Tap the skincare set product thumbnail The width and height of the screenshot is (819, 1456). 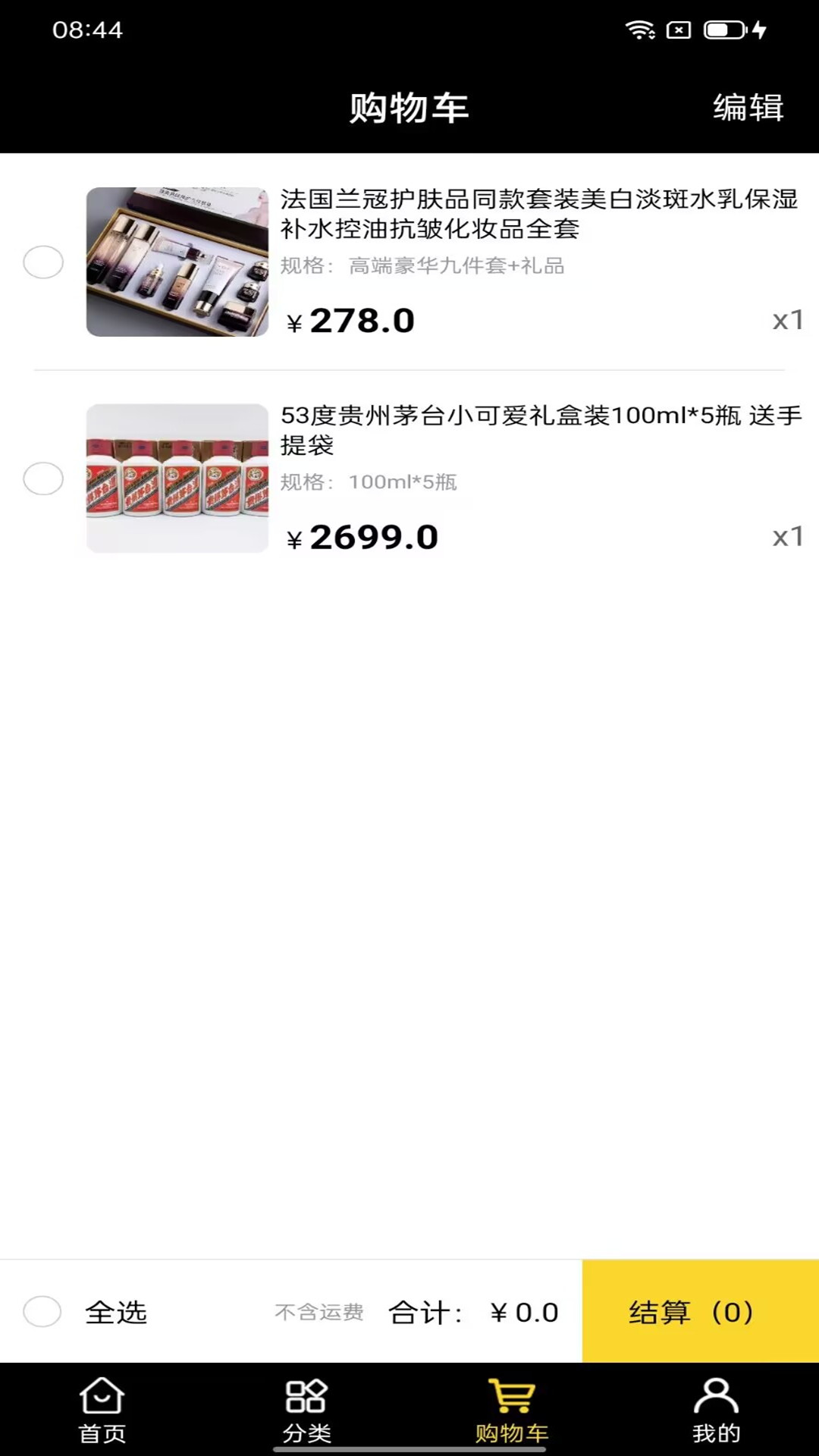coord(176,261)
